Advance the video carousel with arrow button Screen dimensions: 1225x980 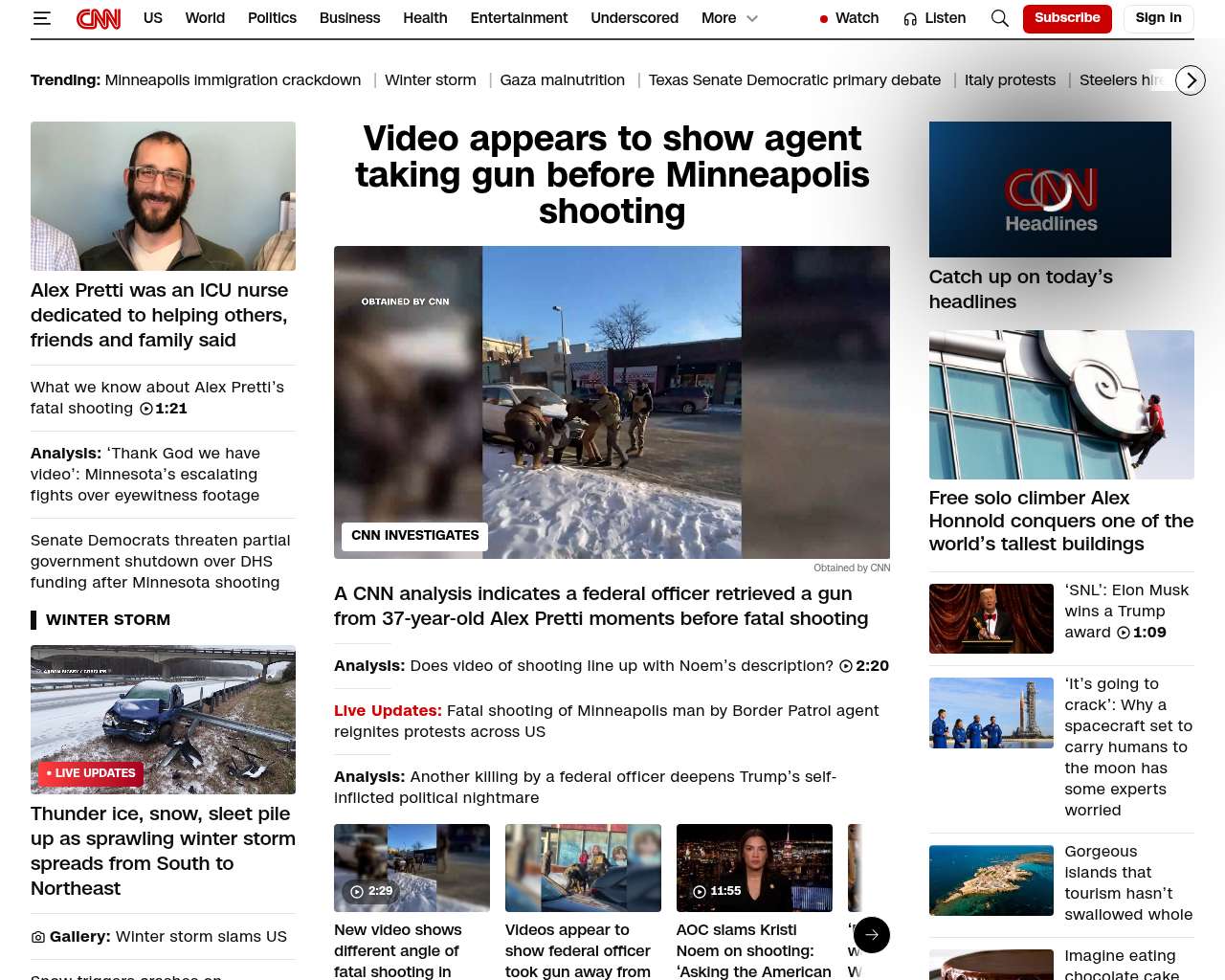871,934
